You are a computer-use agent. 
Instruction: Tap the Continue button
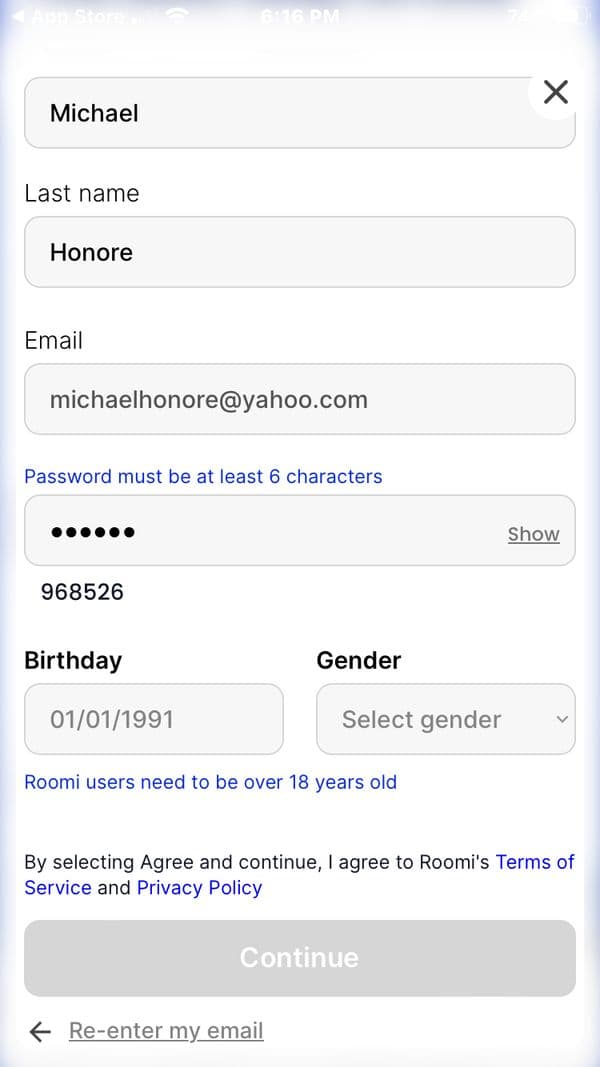pos(299,958)
